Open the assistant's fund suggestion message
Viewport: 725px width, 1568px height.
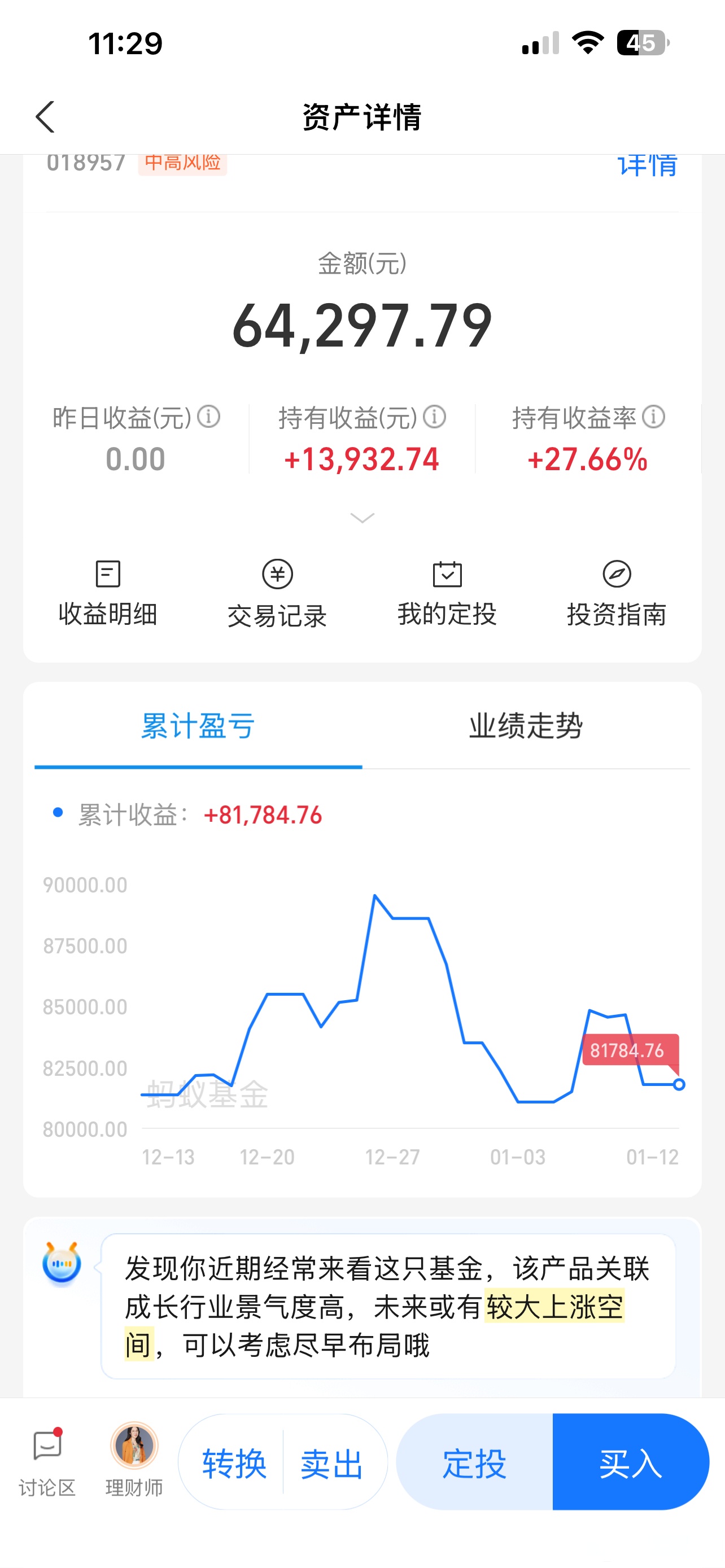pos(387,1306)
